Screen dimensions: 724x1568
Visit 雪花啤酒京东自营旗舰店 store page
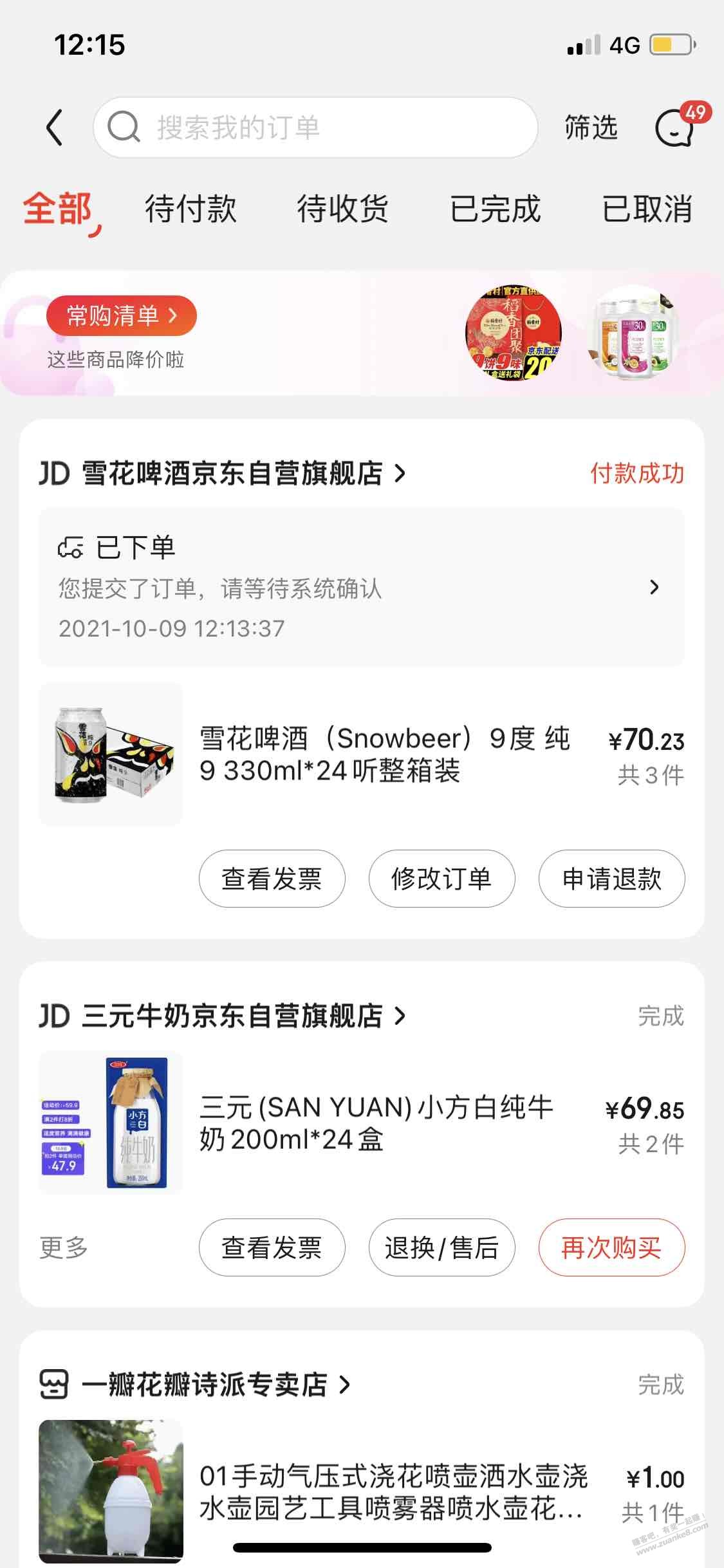pos(232,474)
